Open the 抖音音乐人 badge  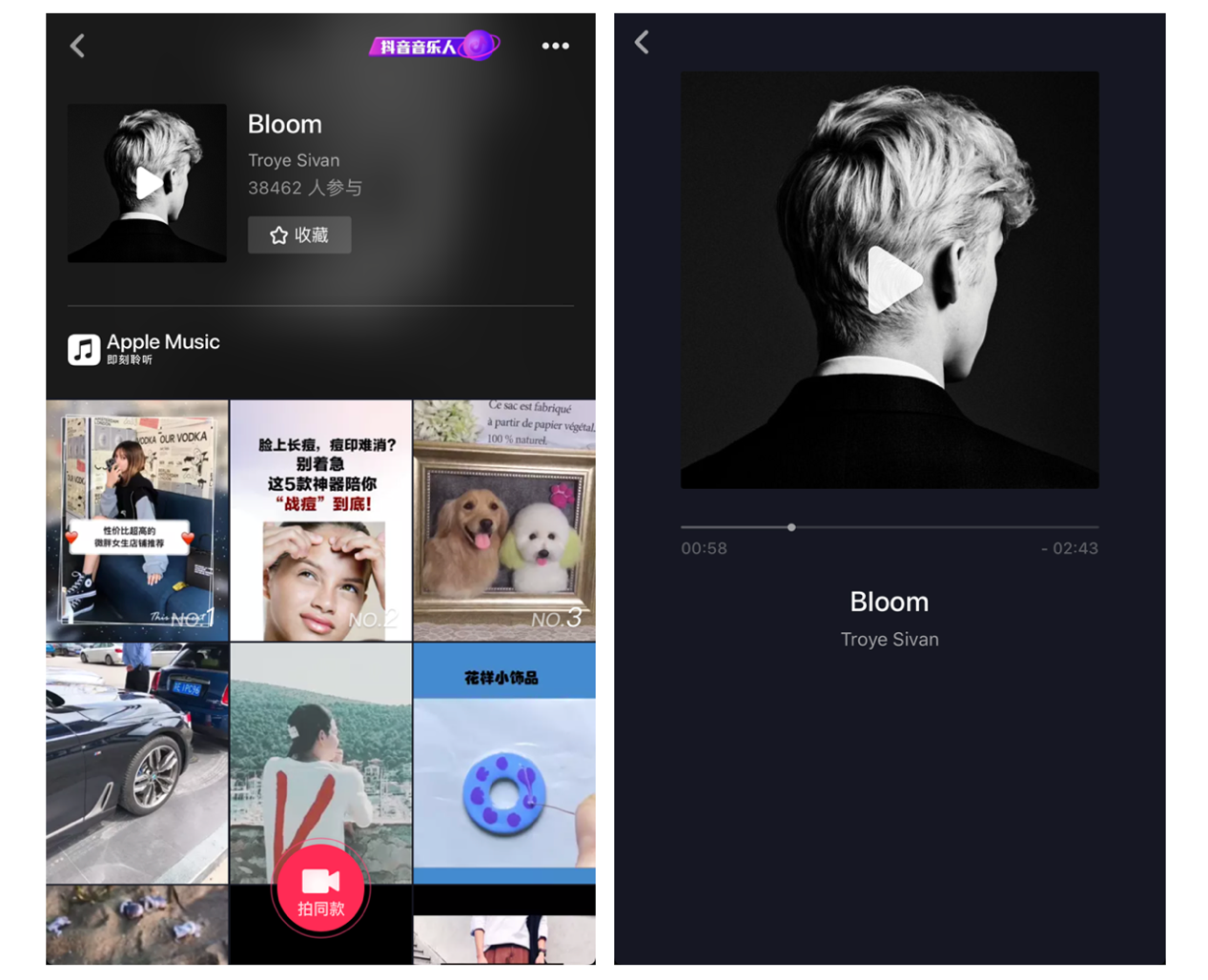point(434,46)
